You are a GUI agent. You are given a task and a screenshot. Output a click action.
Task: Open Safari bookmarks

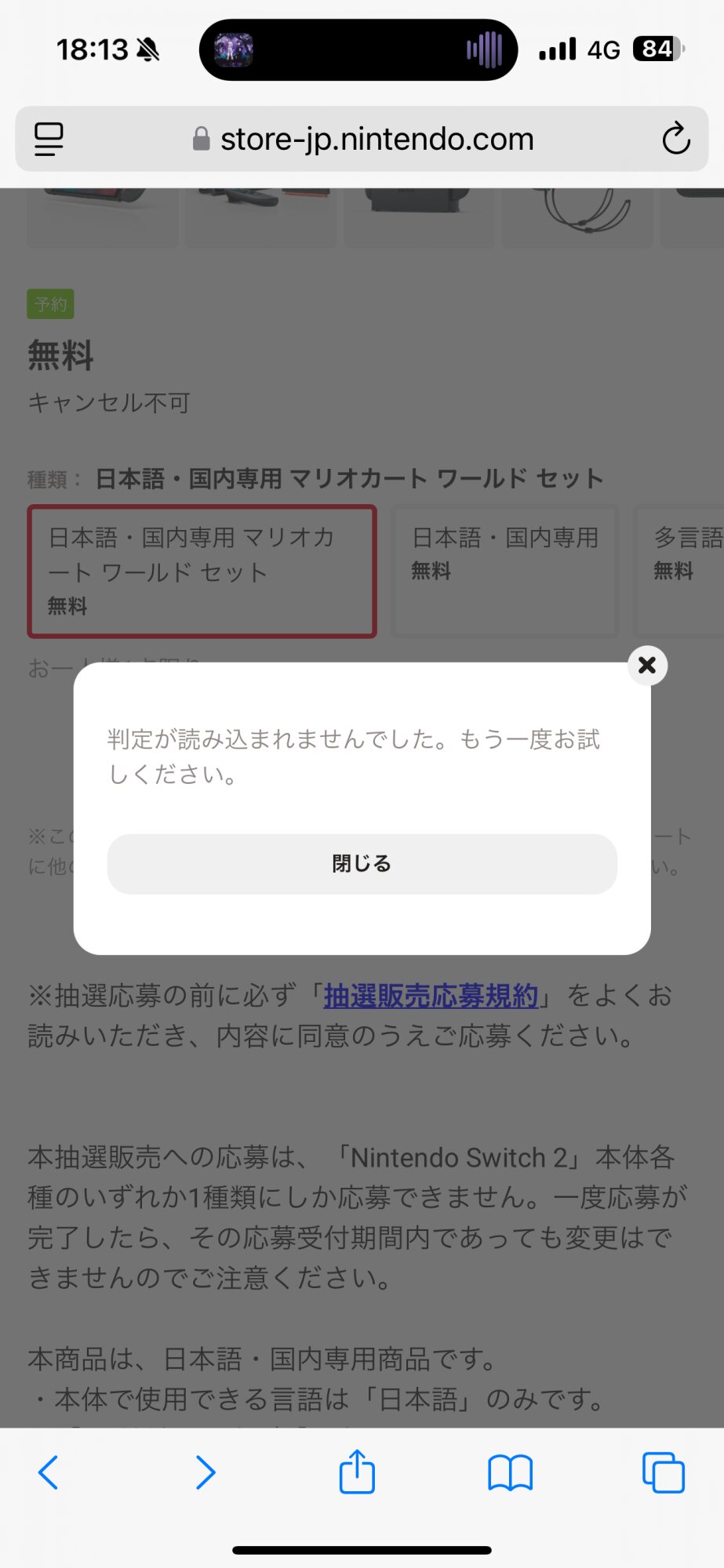coord(510,1472)
